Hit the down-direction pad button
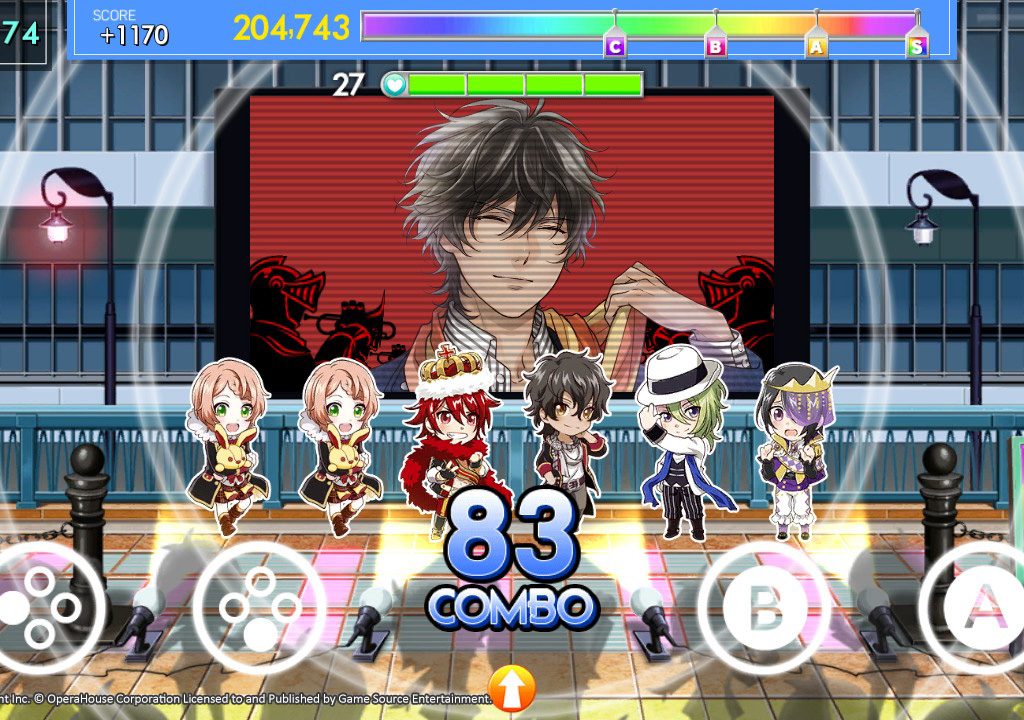This screenshot has width=1024, height=720. [x=259, y=607]
